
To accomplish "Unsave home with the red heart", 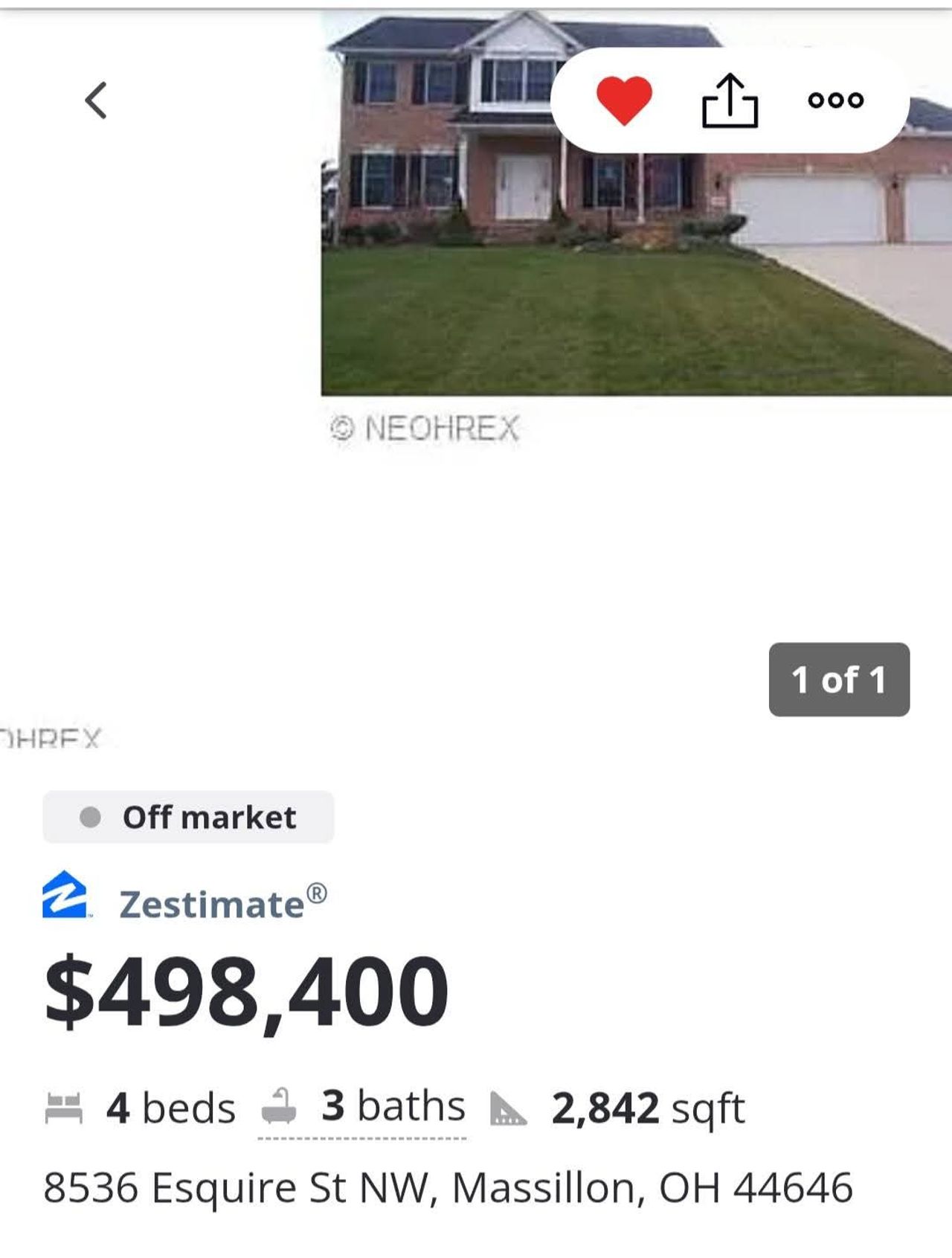I will [x=624, y=100].
